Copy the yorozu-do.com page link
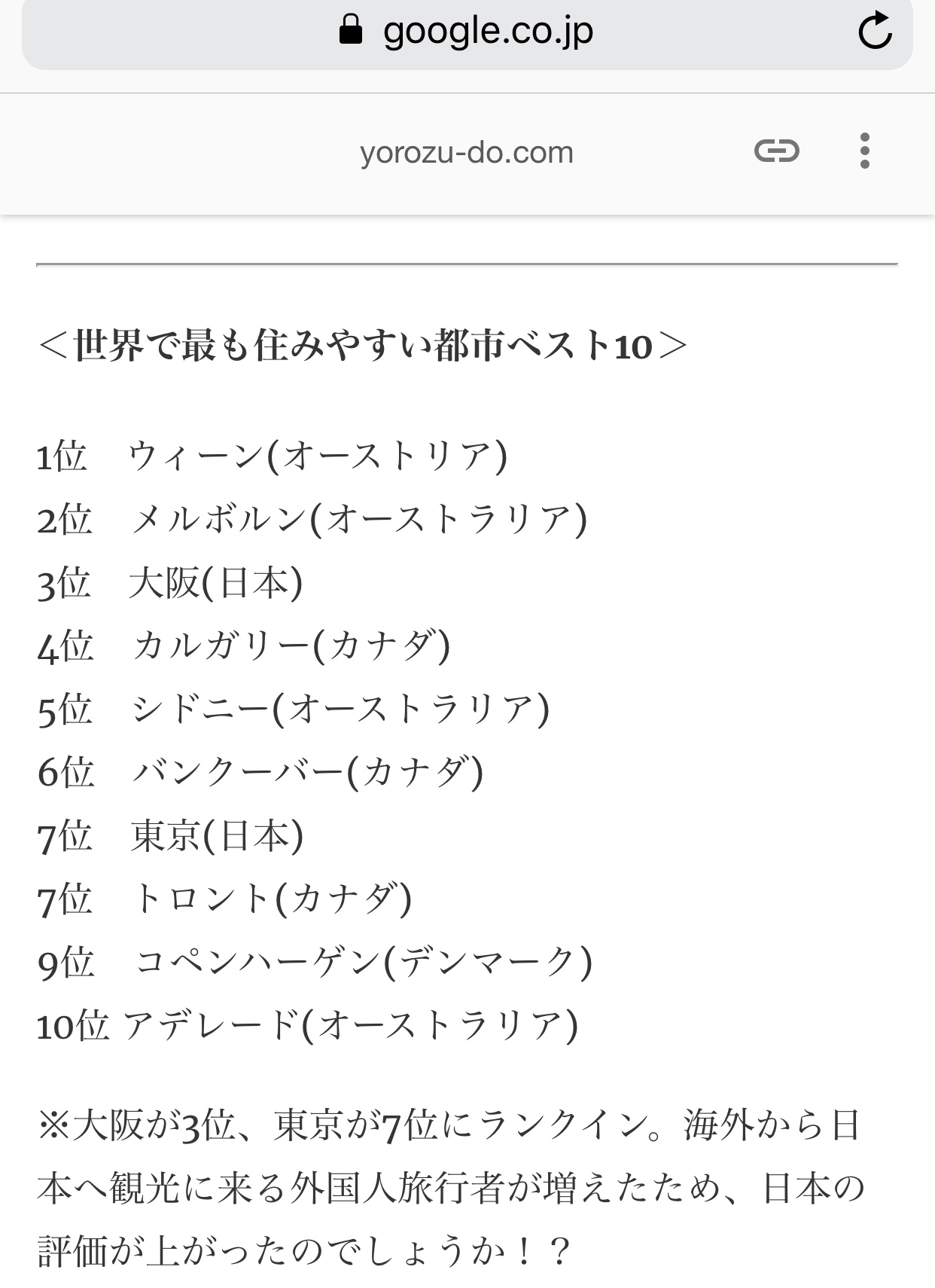This screenshot has width=935, height=1288. (776, 151)
